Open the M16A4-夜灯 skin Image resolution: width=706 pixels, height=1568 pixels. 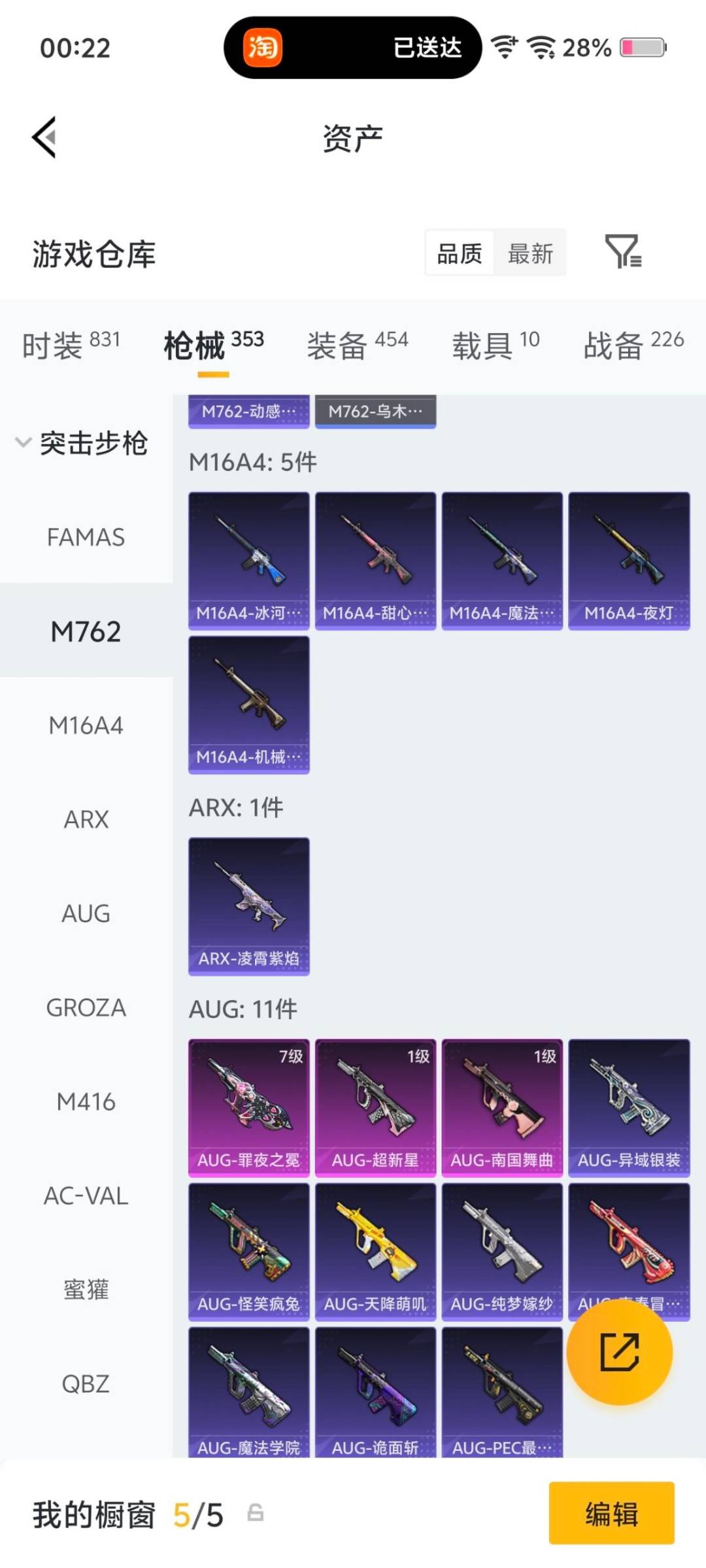(629, 561)
